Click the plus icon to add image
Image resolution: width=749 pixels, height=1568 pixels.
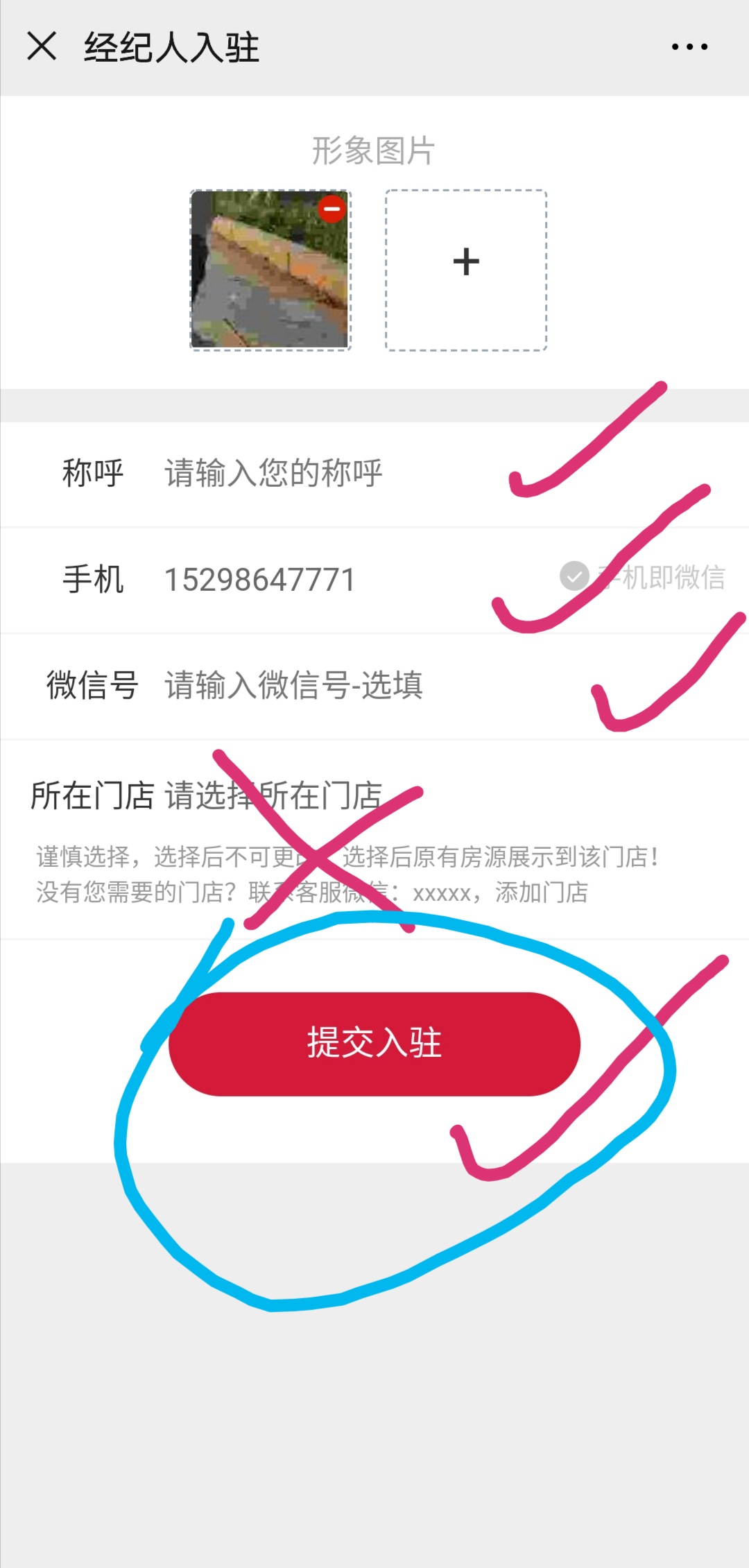point(465,260)
